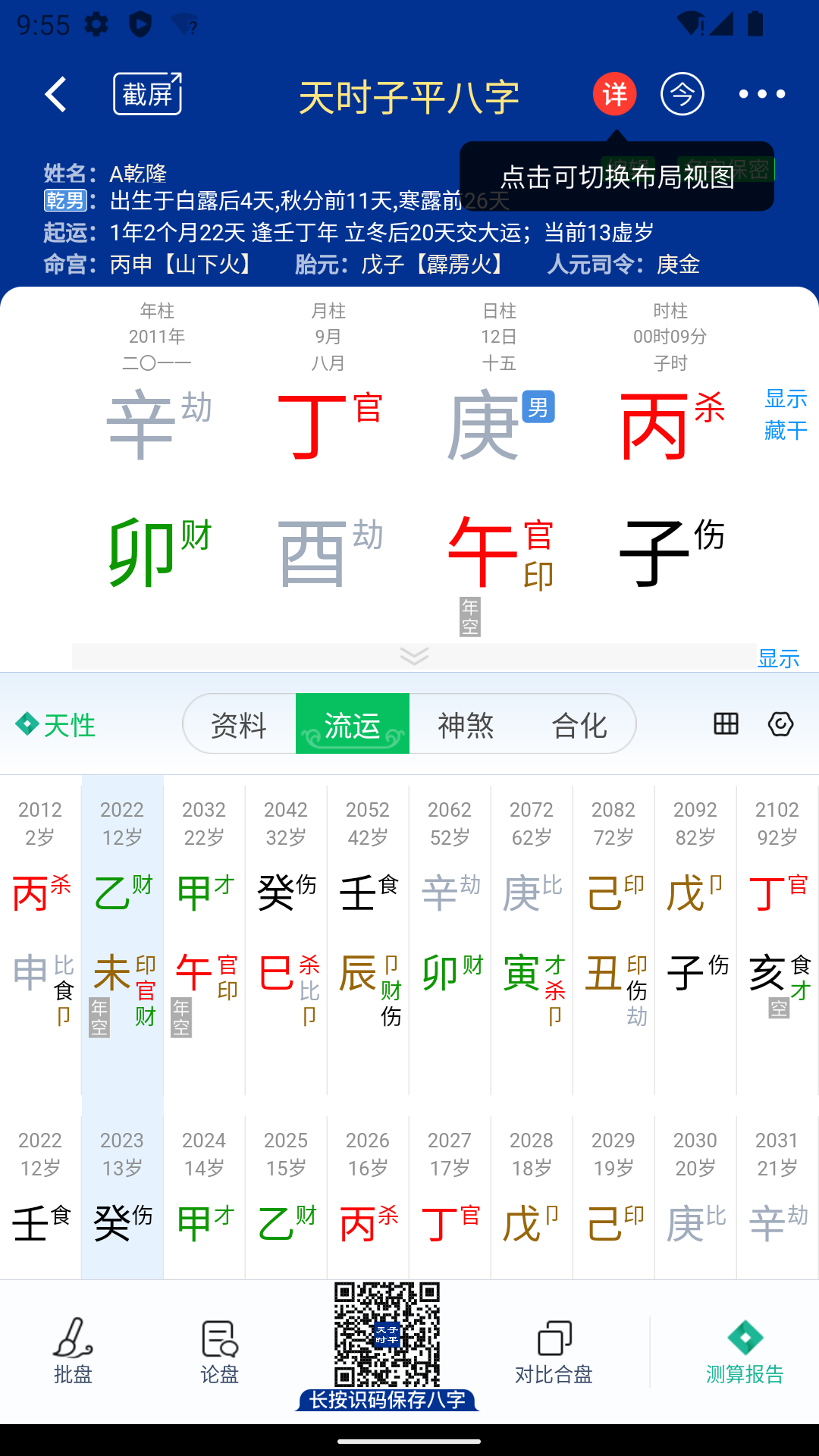Tap 显示藏干 to show hidden stems
The width and height of the screenshot is (819, 1456).
click(786, 415)
